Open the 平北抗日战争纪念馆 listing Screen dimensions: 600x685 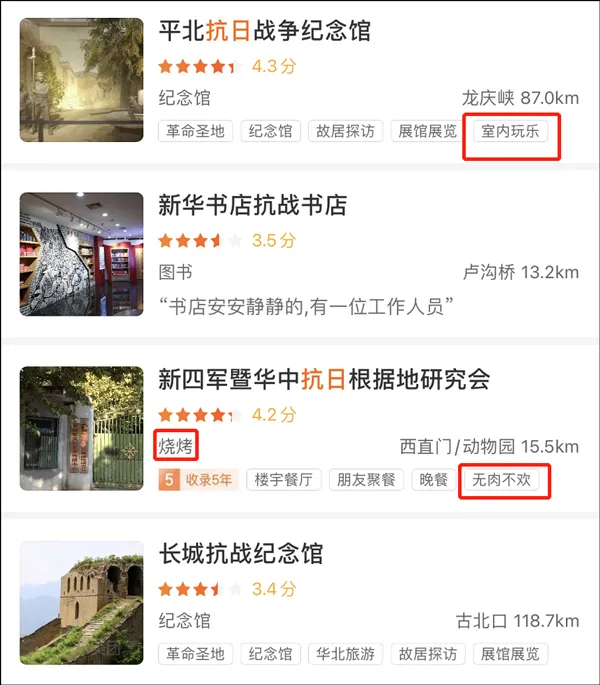pyautogui.click(x=265, y=31)
